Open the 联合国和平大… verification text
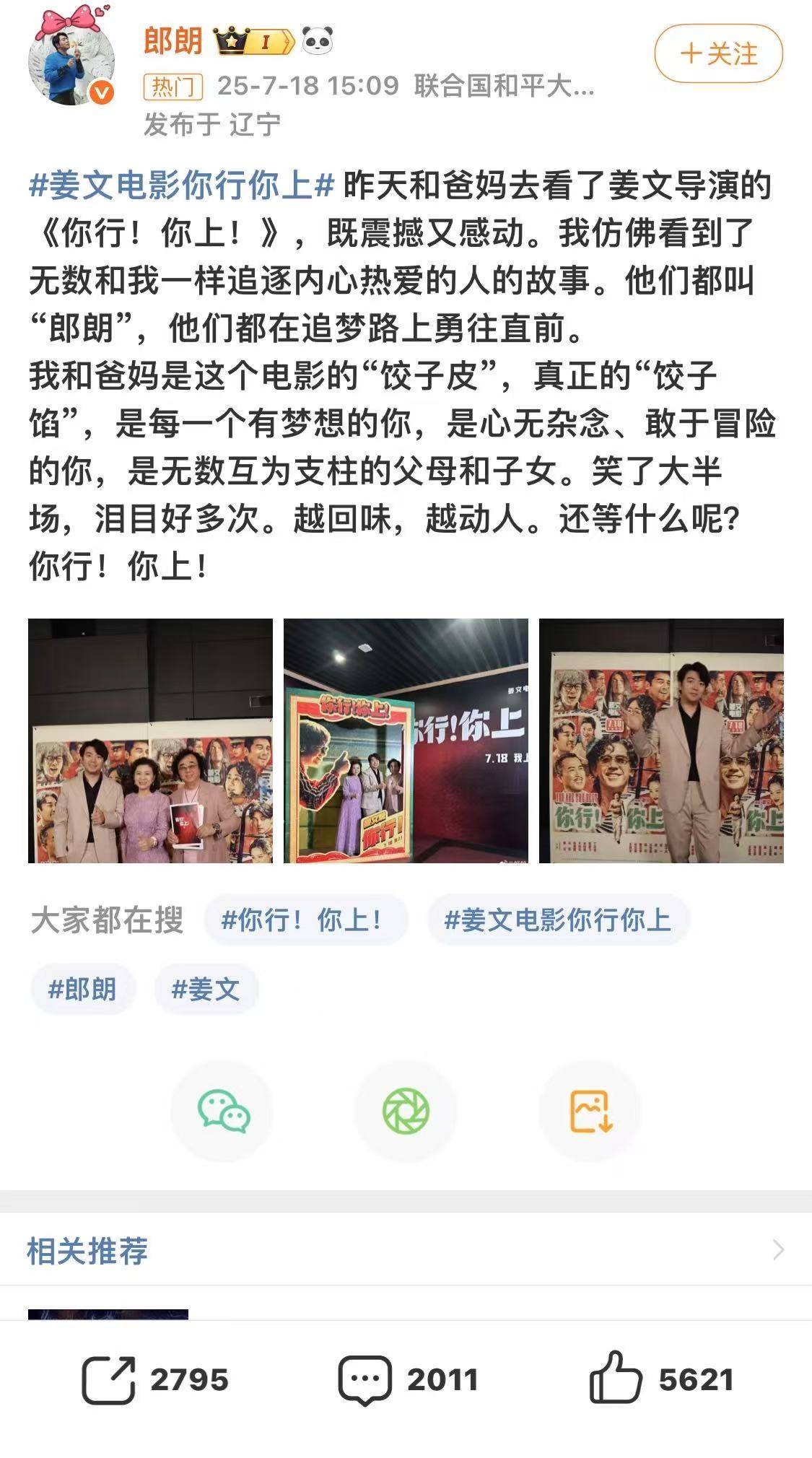The height and width of the screenshot is (1458, 812). pyautogui.click(x=504, y=86)
